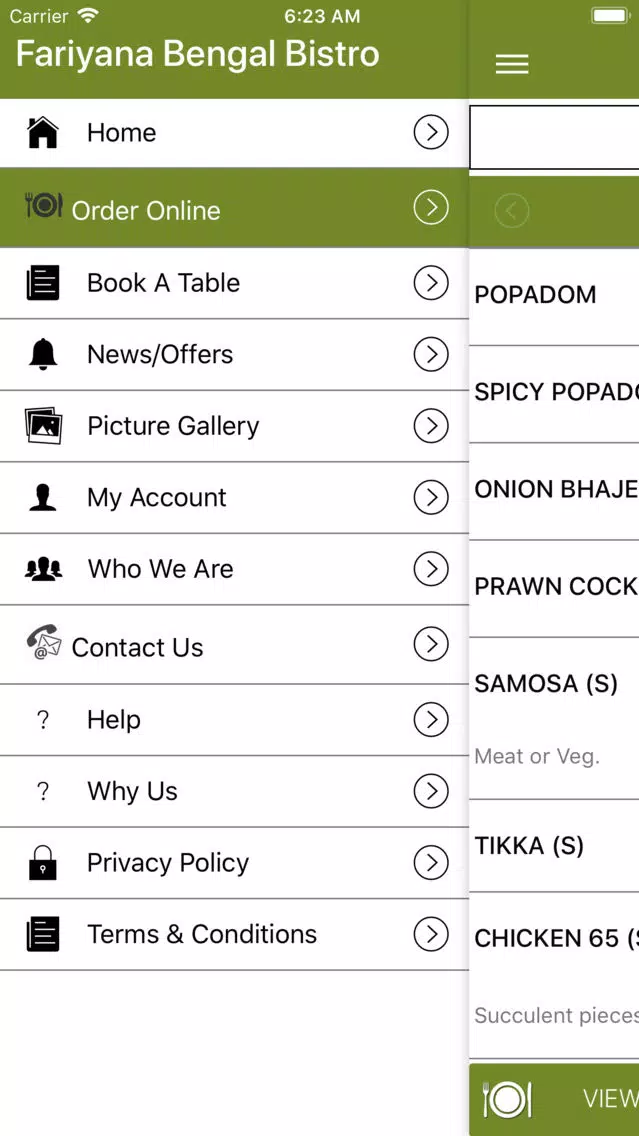Read the Privacy Policy

tap(234, 863)
